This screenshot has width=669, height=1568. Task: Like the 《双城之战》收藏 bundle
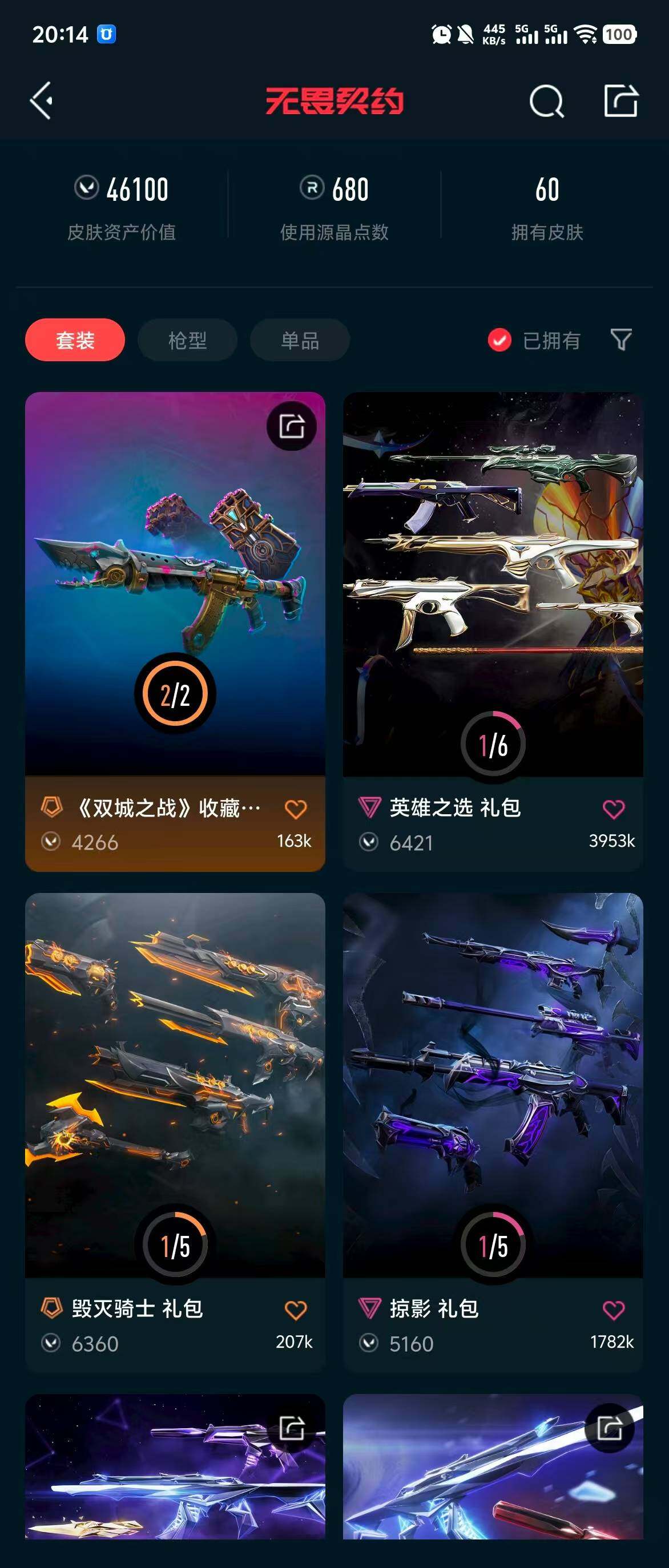(x=296, y=809)
